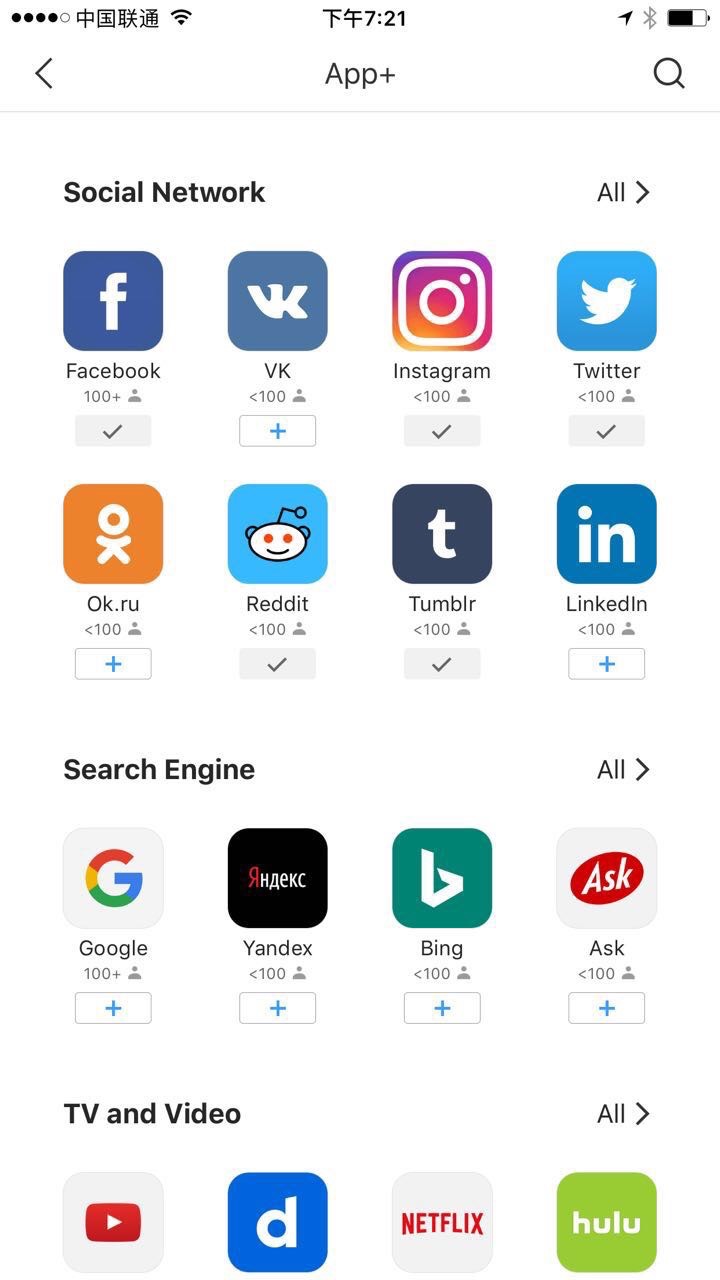
Task: Remove Twitter by tapping its checkmark
Action: point(606,430)
